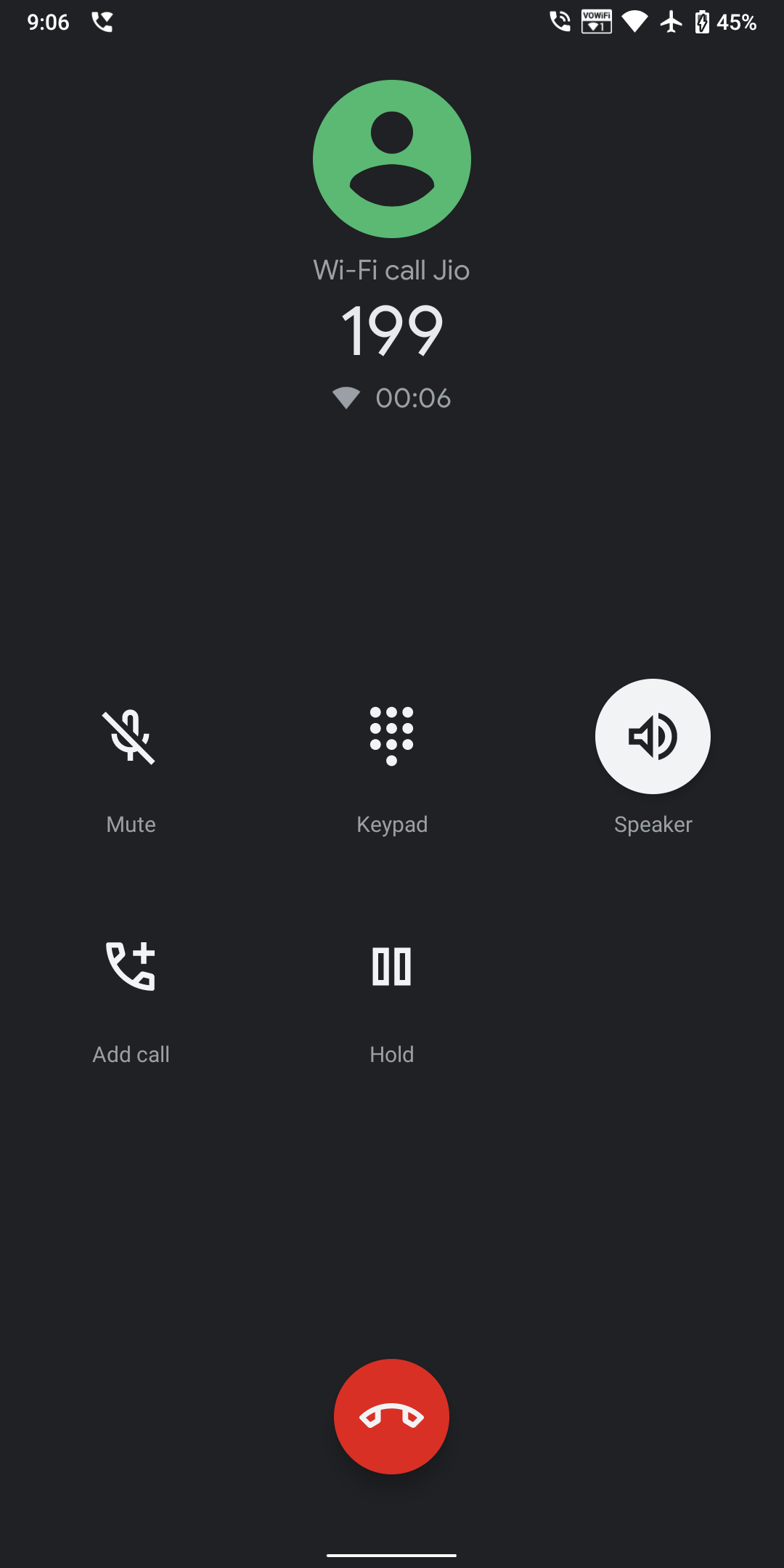Add another call
The image size is (784, 1568).
[x=131, y=967]
